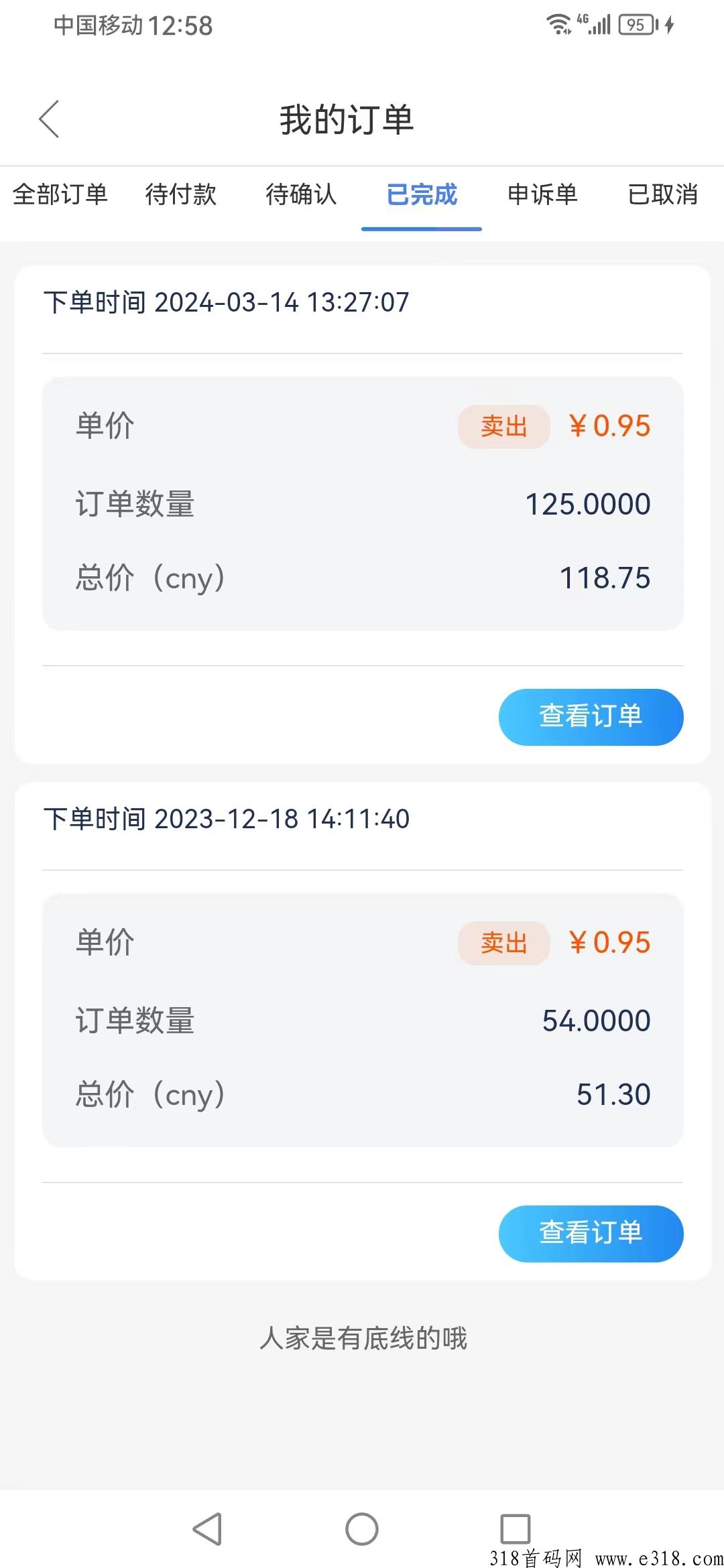The image size is (724, 1568).
Task: View the order placed on 2024-03-14
Action: (591, 717)
